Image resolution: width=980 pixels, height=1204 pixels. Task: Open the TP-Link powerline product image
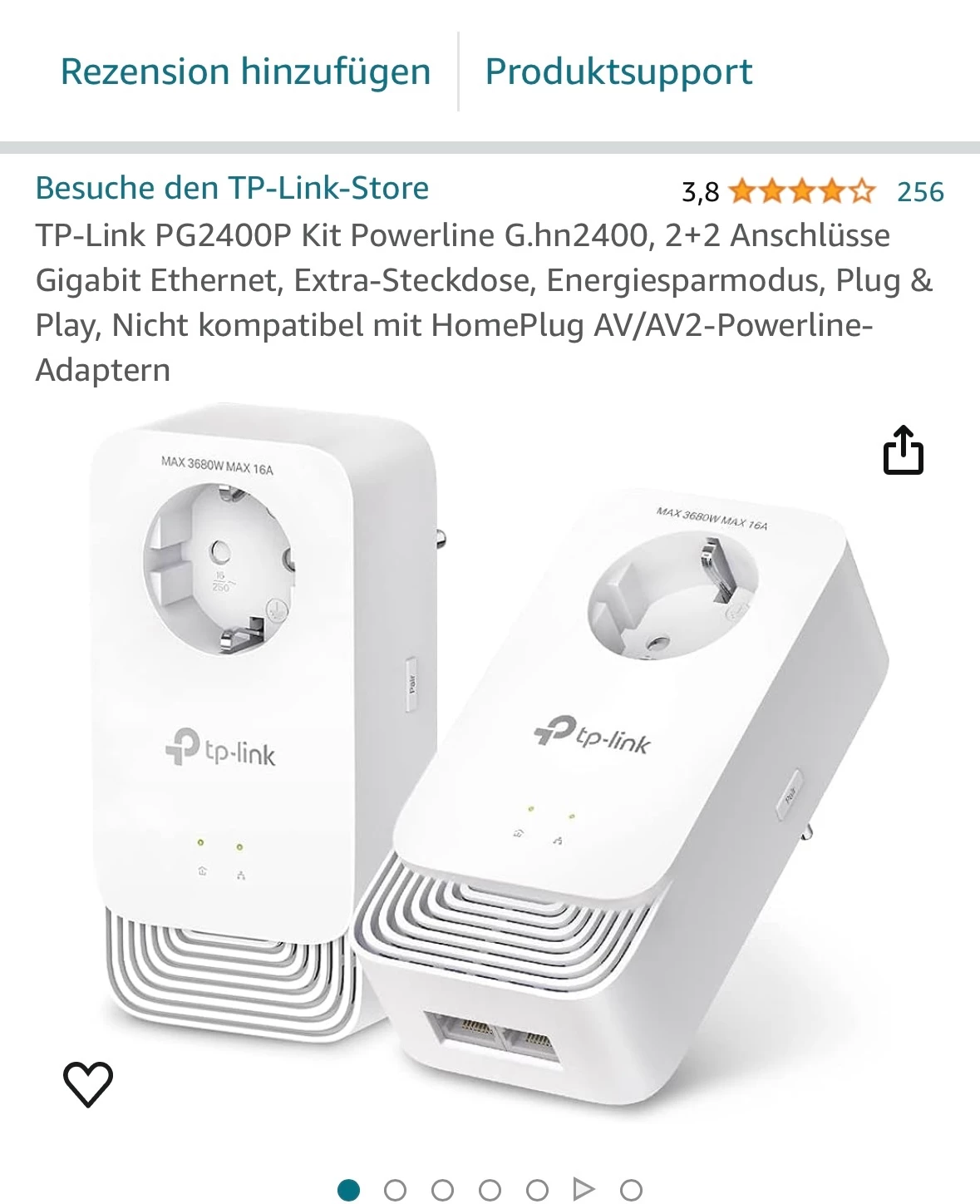tap(490, 765)
